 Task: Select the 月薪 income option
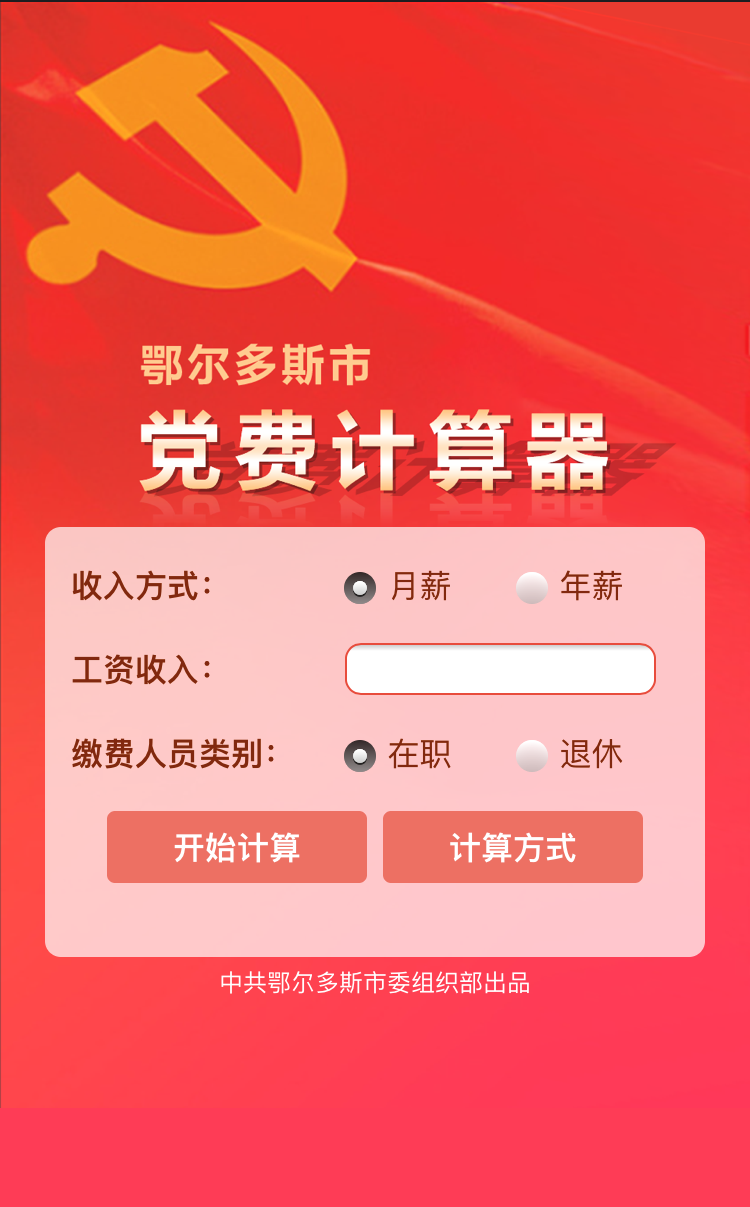[x=360, y=587]
